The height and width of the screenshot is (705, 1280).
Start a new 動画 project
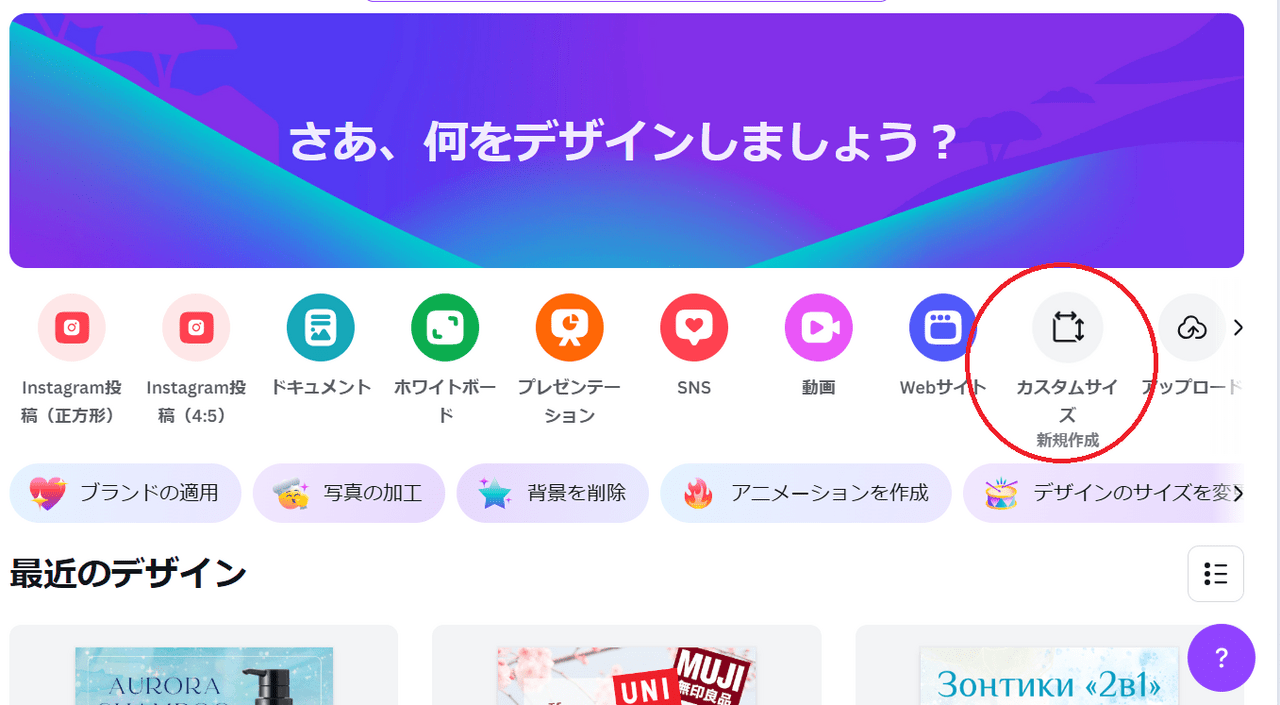click(x=818, y=328)
